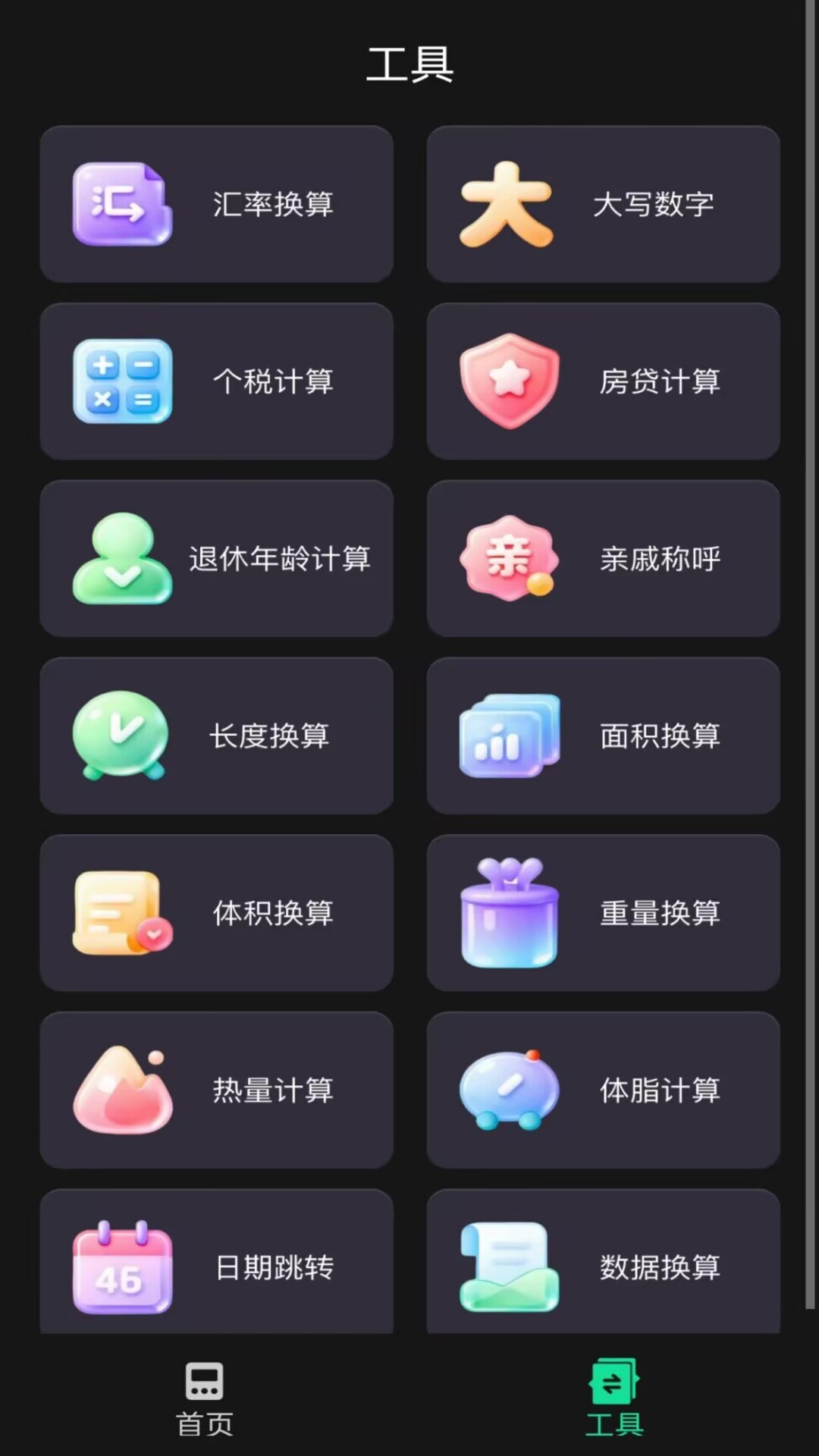Open the 热量计算 calorie tool card
The image size is (819, 1456).
(218, 1090)
